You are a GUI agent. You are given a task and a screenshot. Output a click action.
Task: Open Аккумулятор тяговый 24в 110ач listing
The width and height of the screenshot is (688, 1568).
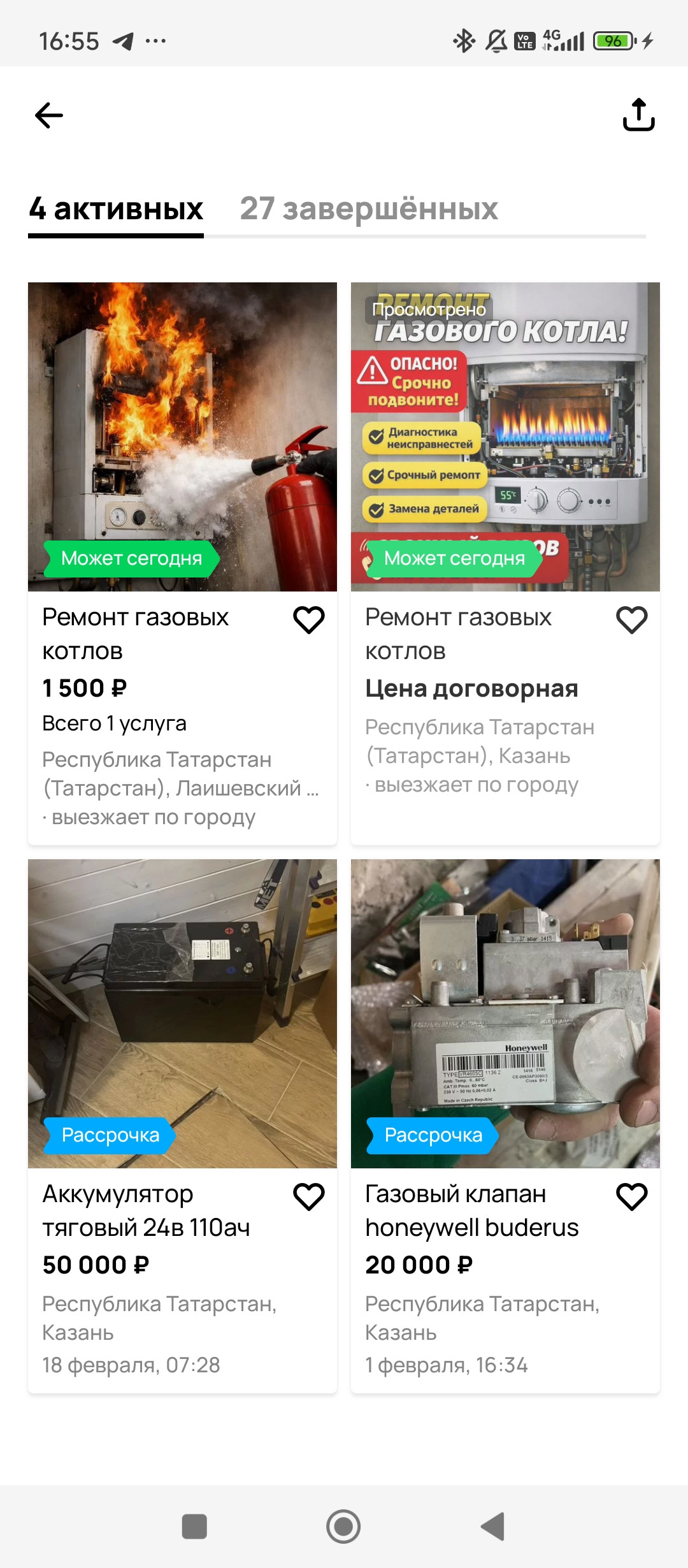click(182, 1013)
